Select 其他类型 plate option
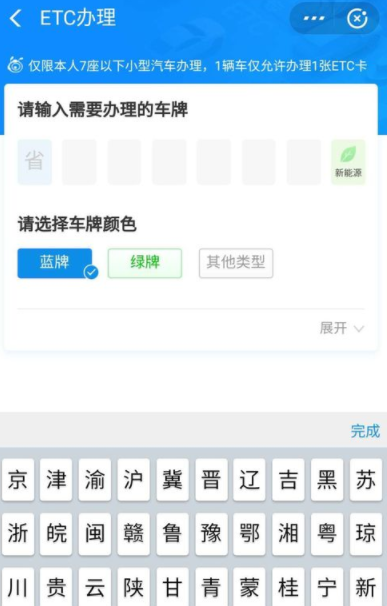The width and height of the screenshot is (387, 606). [x=236, y=263]
